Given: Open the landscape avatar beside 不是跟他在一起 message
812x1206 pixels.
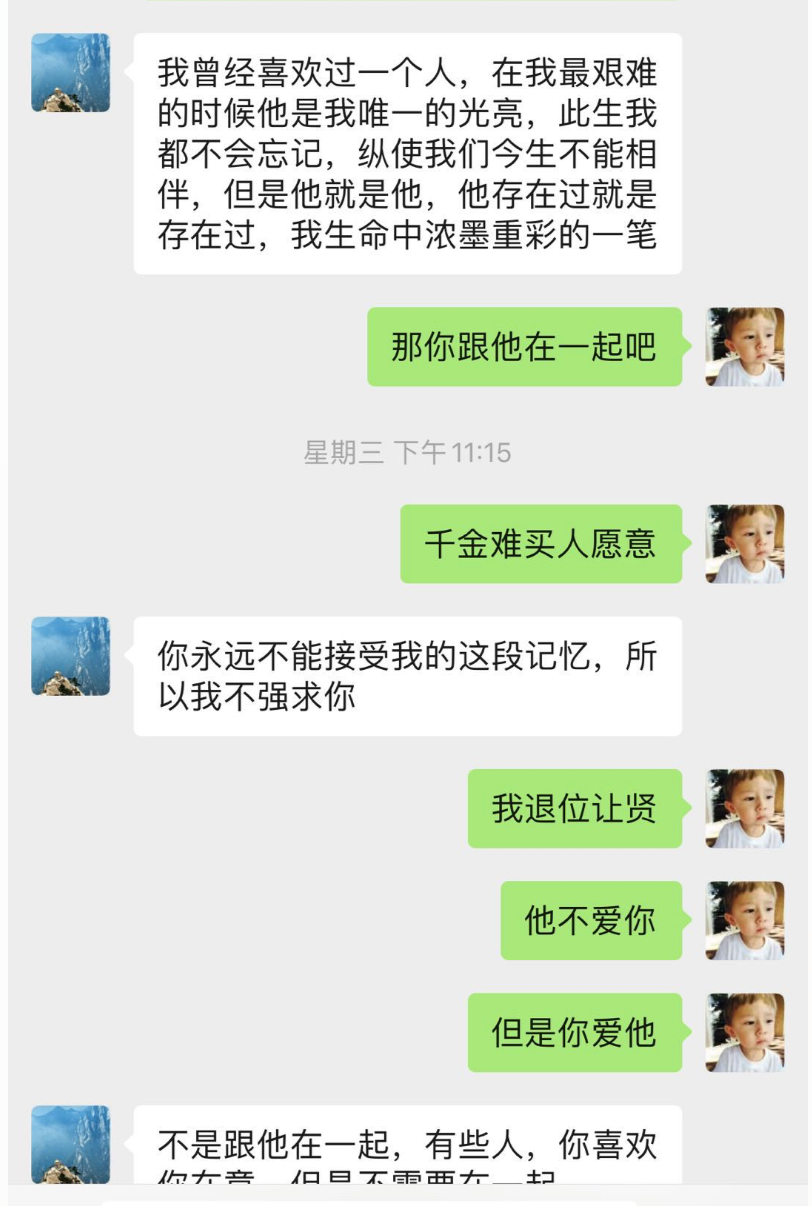Looking at the screenshot, I should pyautogui.click(x=70, y=1143).
